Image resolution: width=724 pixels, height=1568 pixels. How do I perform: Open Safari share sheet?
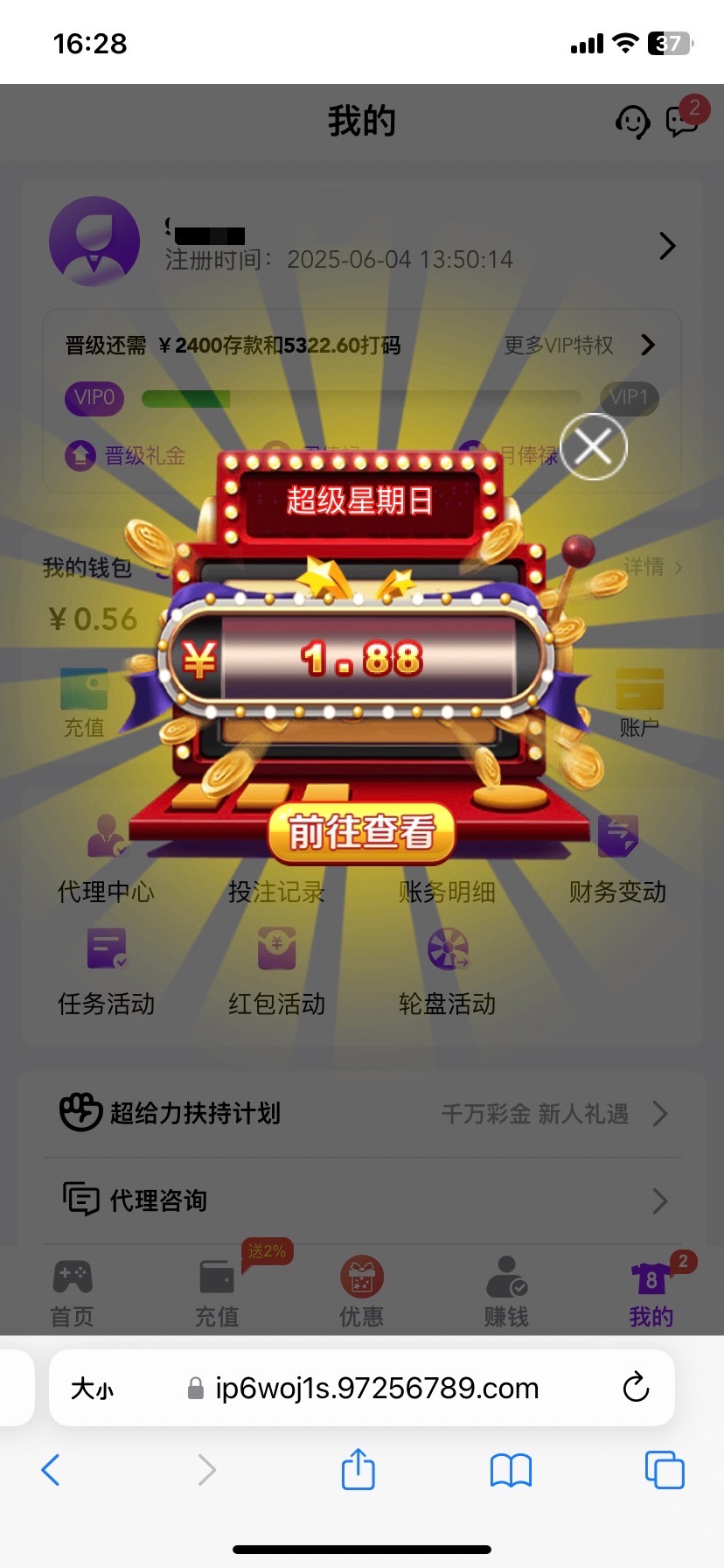pyautogui.click(x=358, y=1469)
